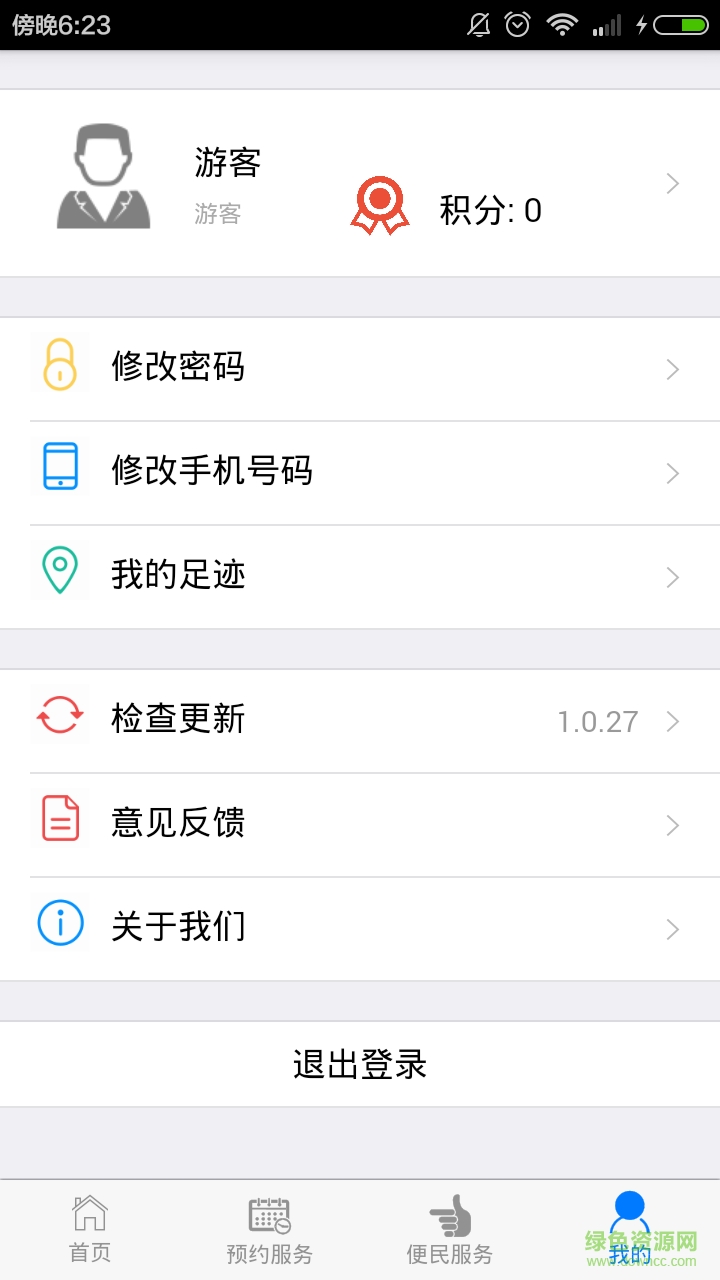
Task: Open the 我的足迹 page via its arrow
Action: [672, 577]
